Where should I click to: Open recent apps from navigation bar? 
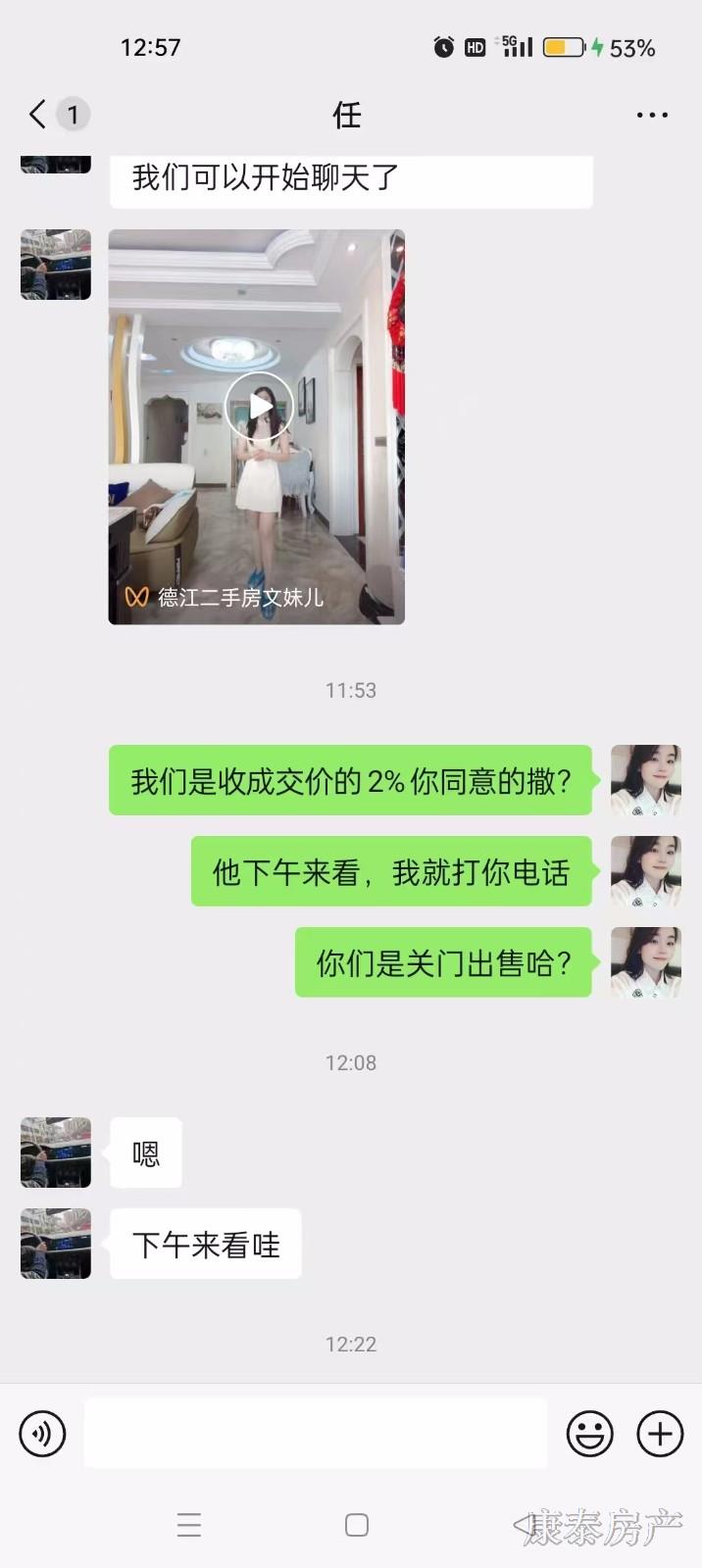[189, 1525]
